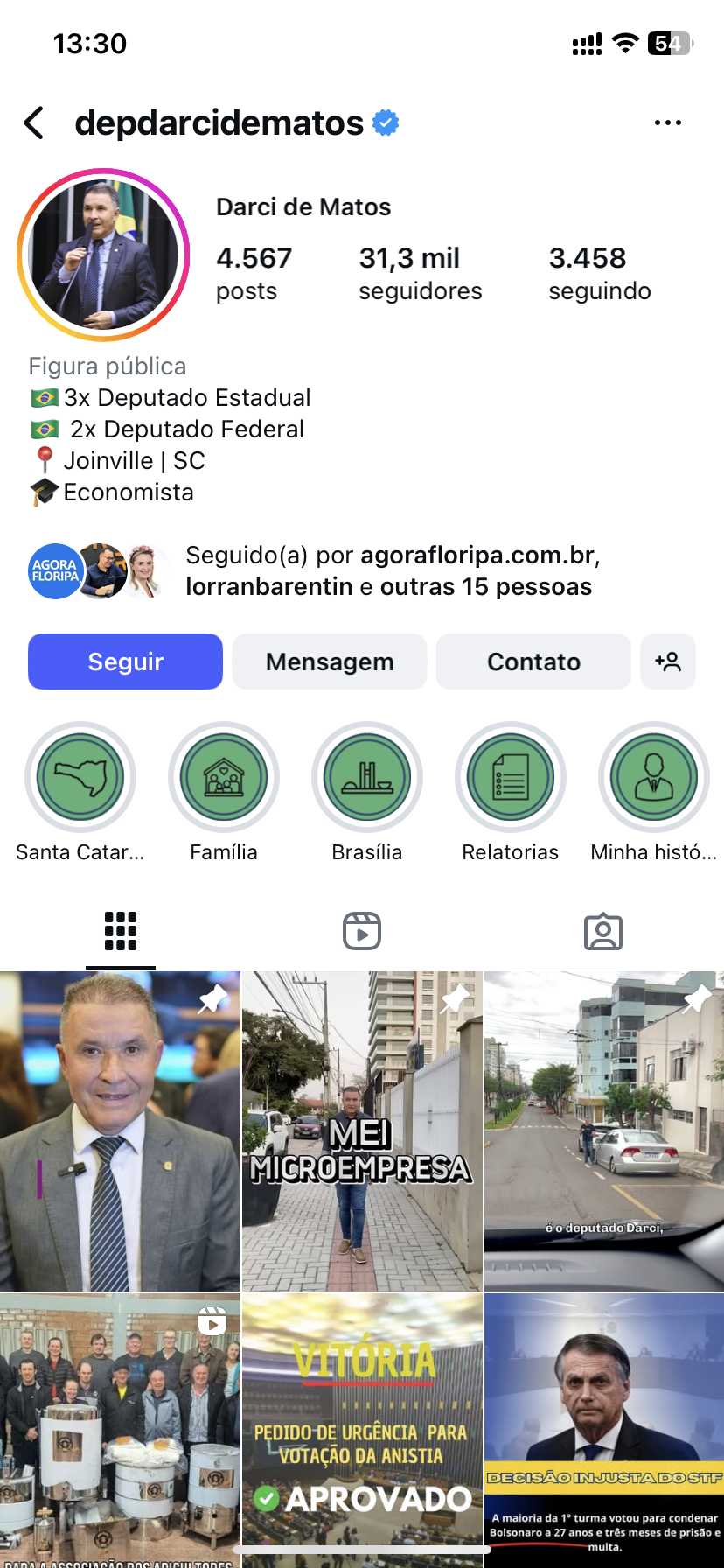724x1568 pixels.
Task: Switch to the tagged photos tab
Action: pos(603,931)
